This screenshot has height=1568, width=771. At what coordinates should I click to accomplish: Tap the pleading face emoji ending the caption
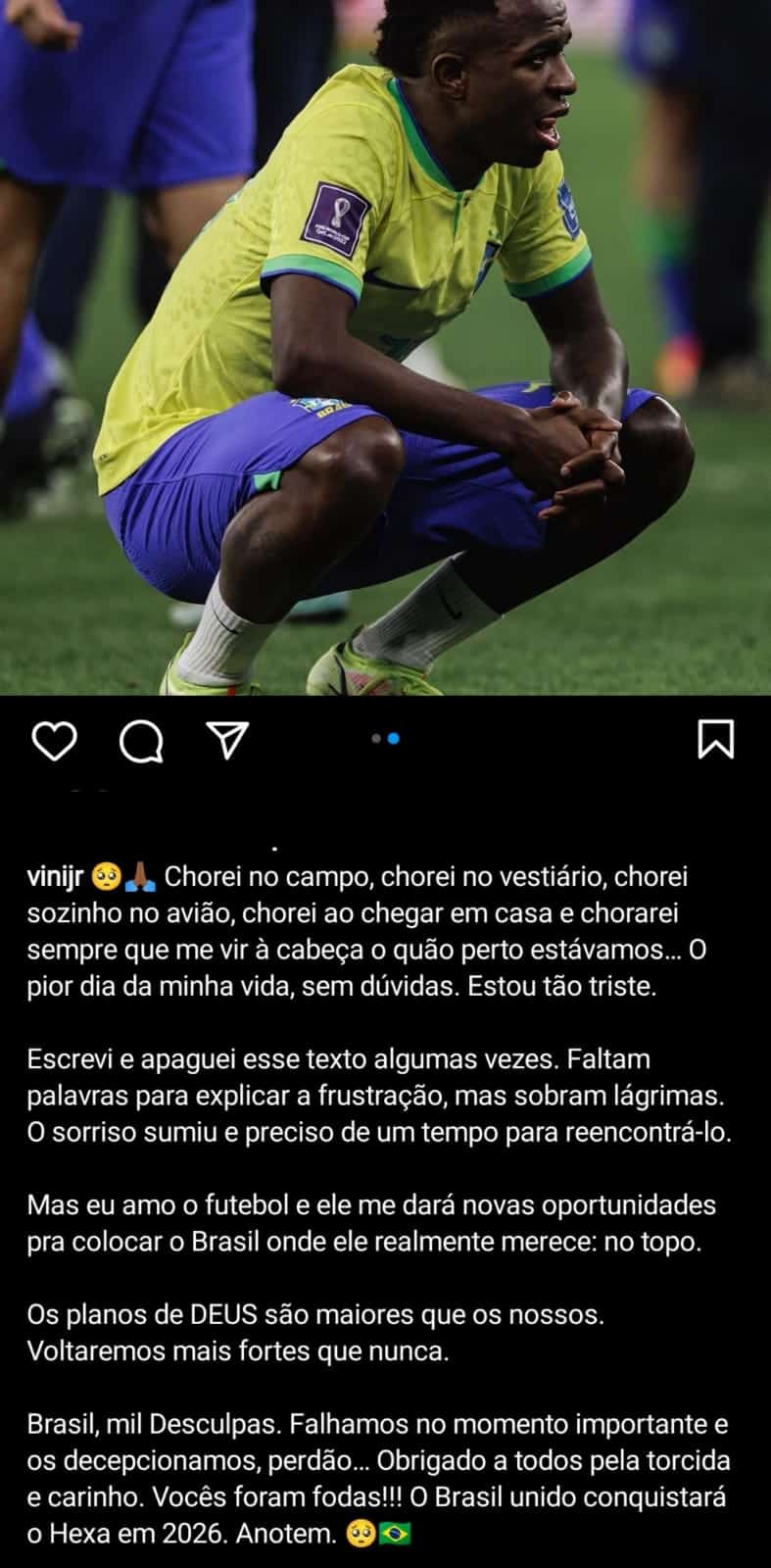point(359,1533)
